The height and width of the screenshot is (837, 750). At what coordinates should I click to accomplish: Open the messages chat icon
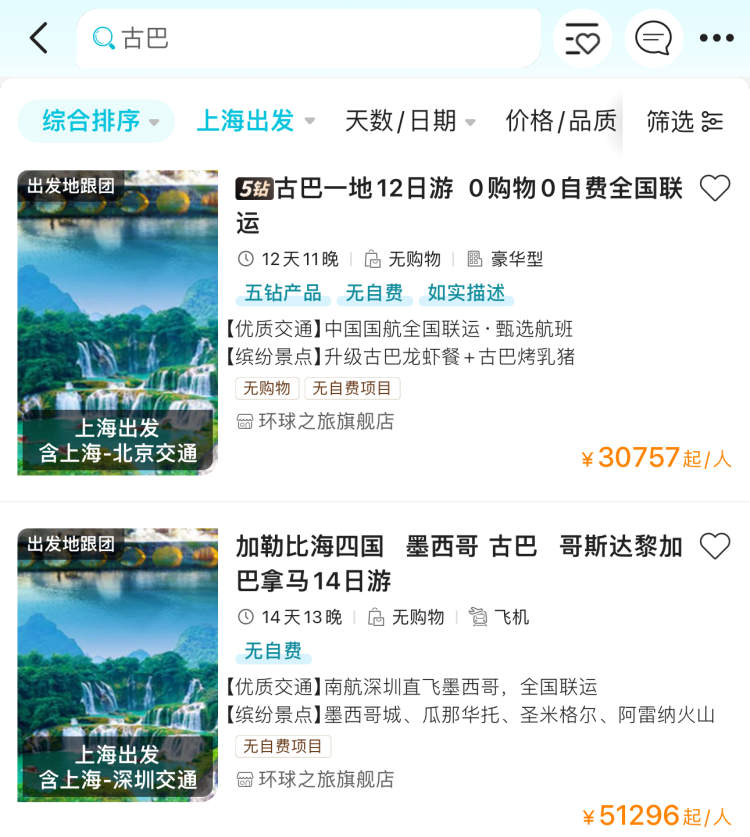[653, 39]
